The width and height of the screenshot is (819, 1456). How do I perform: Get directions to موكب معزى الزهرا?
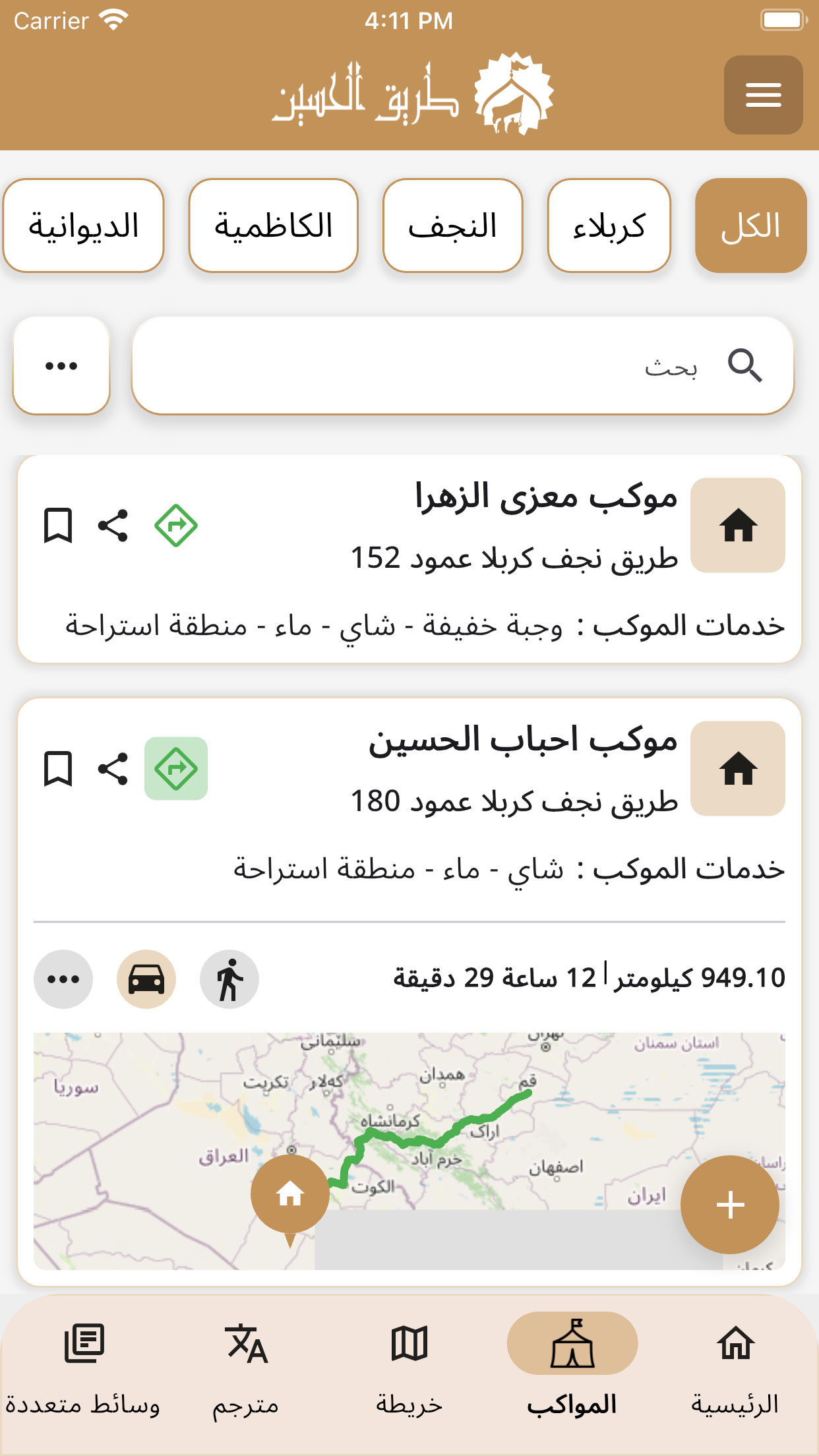(175, 526)
